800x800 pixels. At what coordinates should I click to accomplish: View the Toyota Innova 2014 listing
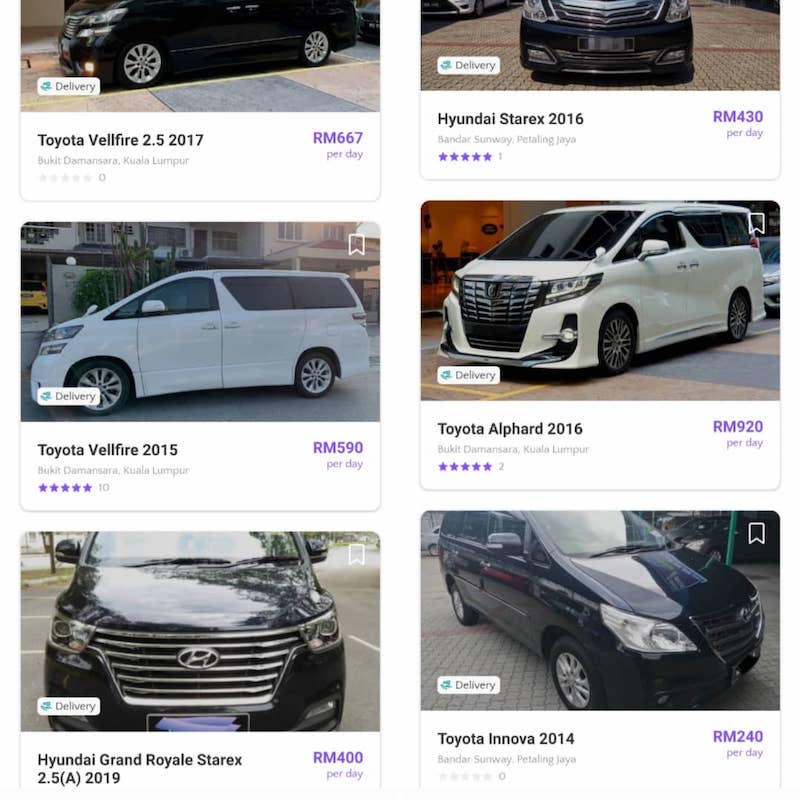click(x=506, y=739)
